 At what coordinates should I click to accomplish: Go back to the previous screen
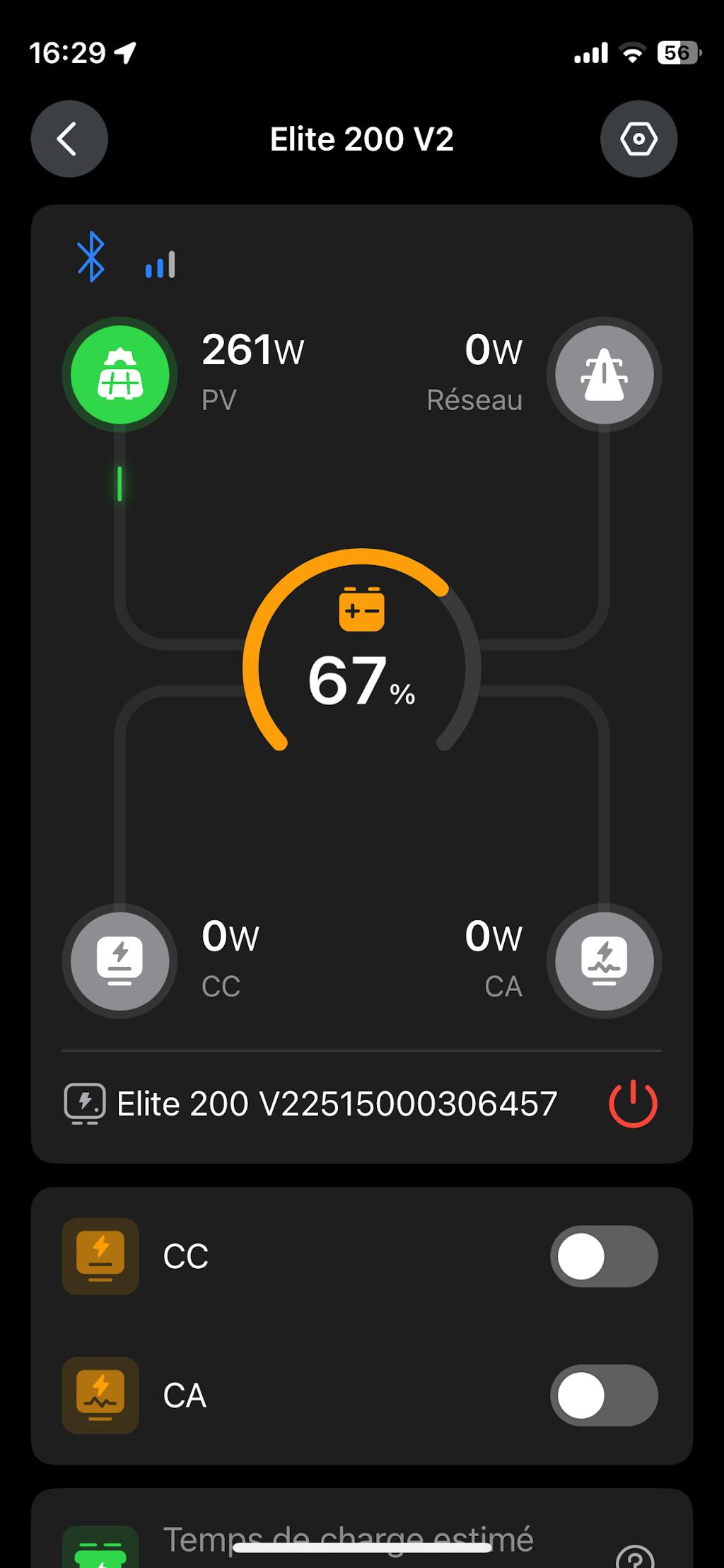pos(69,139)
